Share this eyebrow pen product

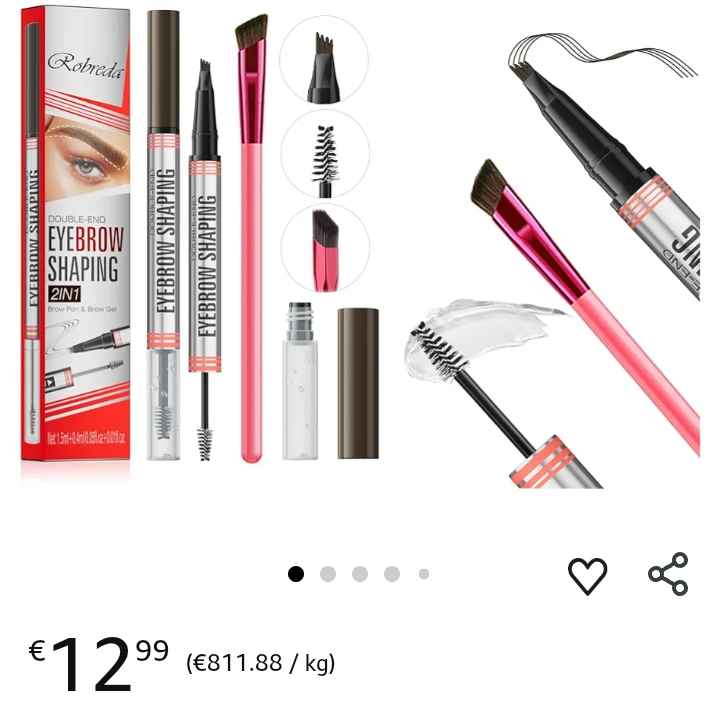point(668,574)
